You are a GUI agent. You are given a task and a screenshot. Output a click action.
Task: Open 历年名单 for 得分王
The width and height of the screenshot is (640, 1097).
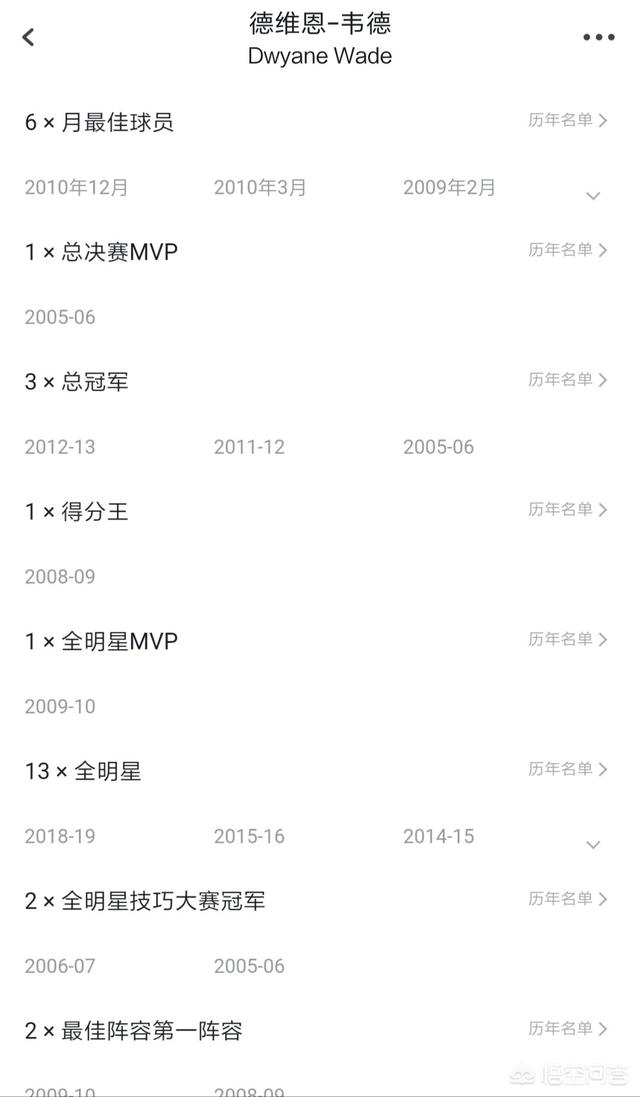pos(567,509)
